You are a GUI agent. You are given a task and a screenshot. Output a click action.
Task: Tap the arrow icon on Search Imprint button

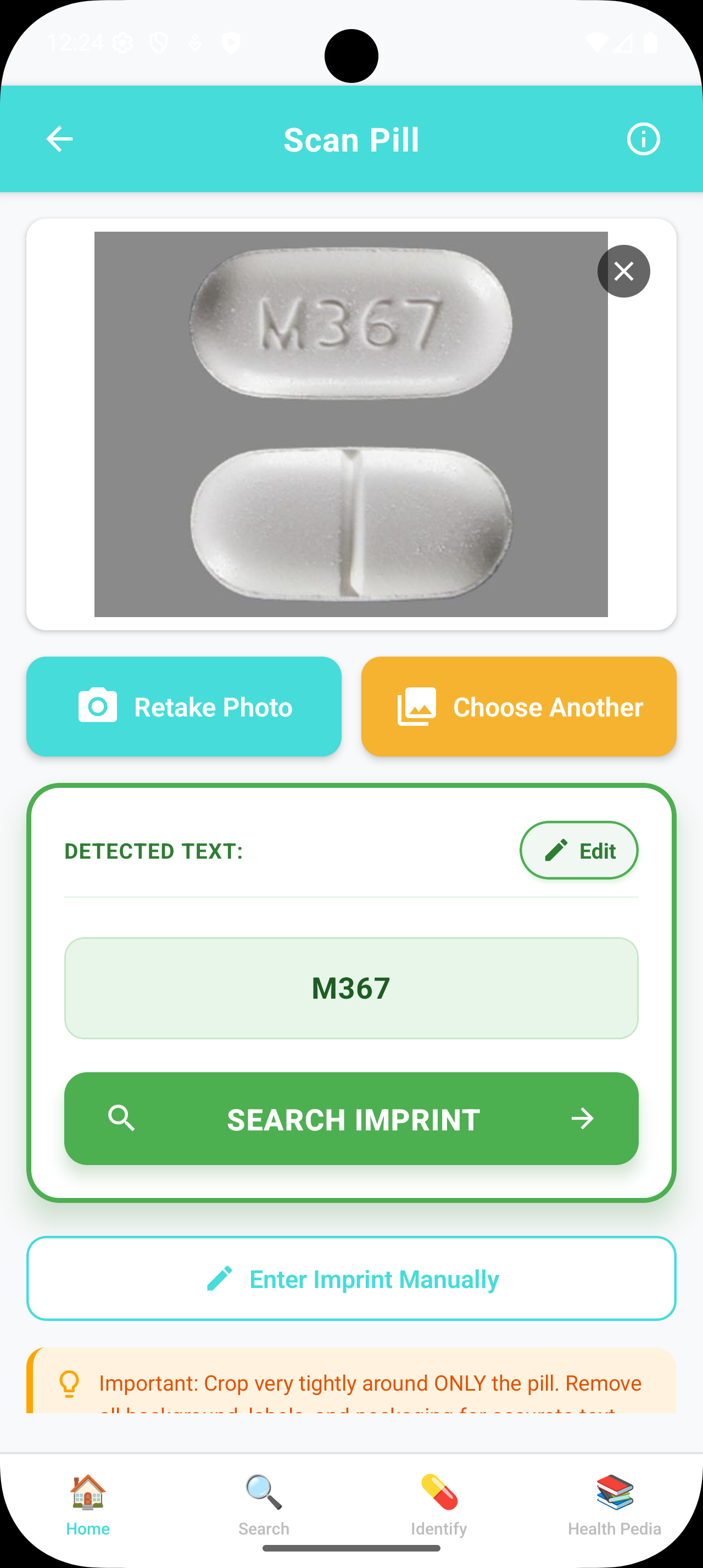click(583, 1118)
